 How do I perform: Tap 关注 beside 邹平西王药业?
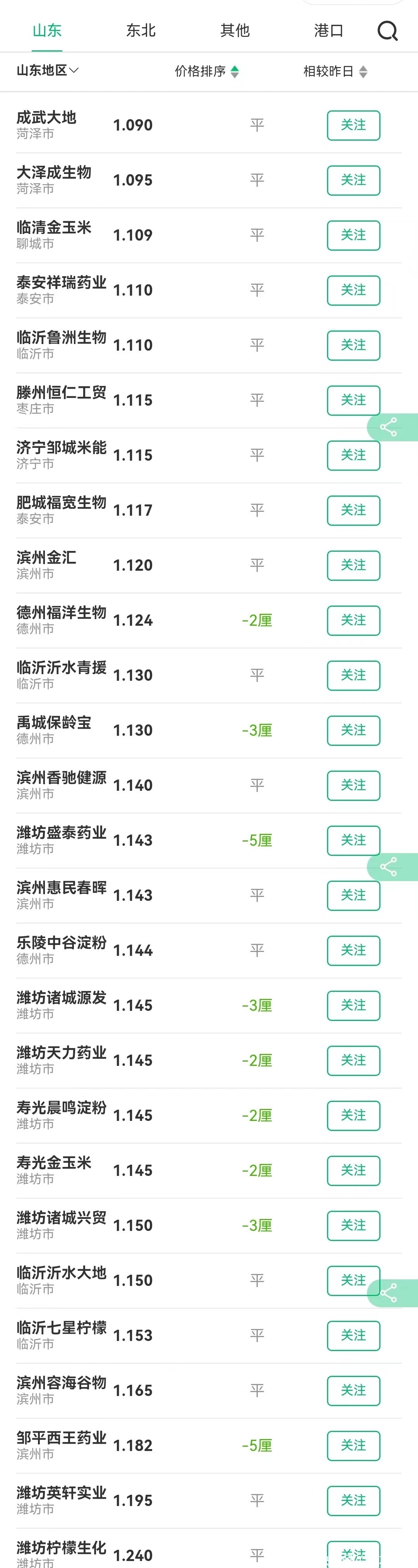point(353,1445)
